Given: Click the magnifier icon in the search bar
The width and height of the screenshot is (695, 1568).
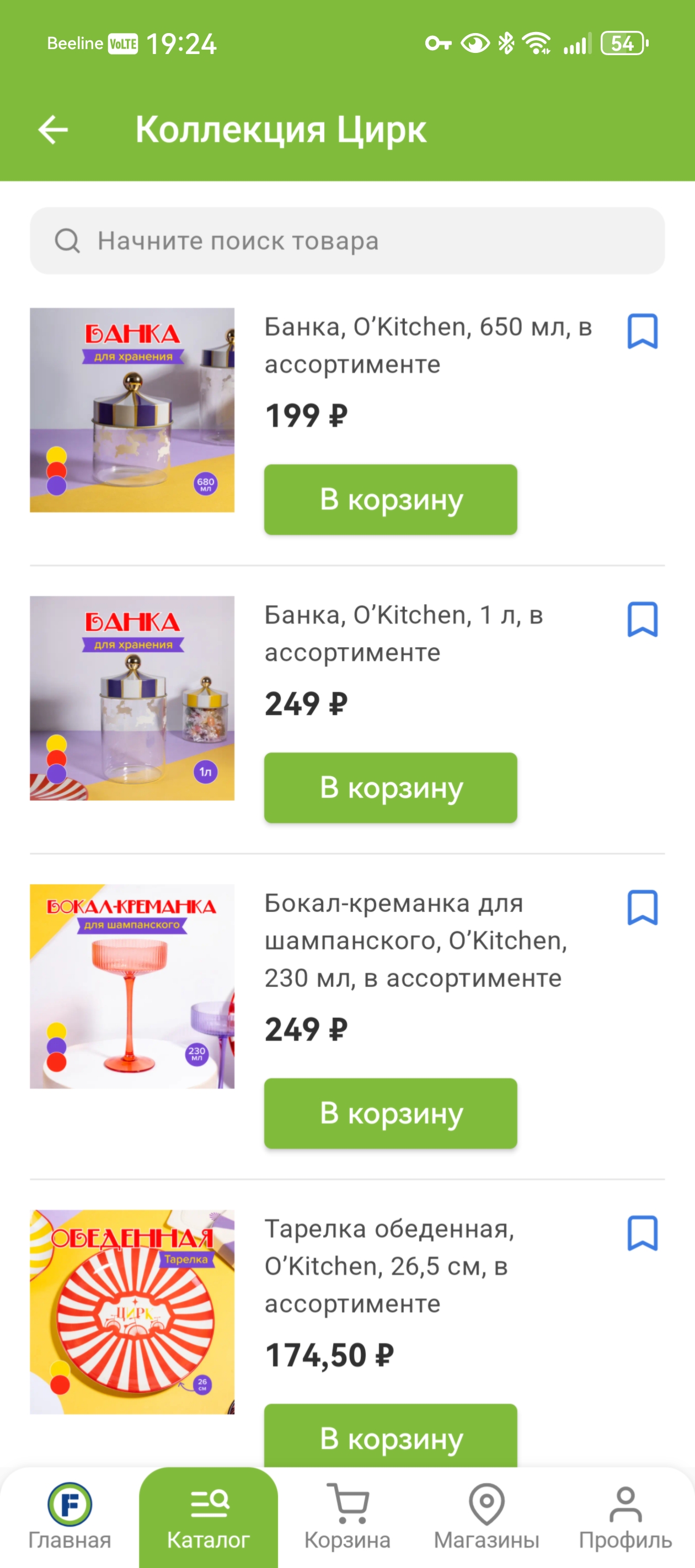Looking at the screenshot, I should 67,240.
